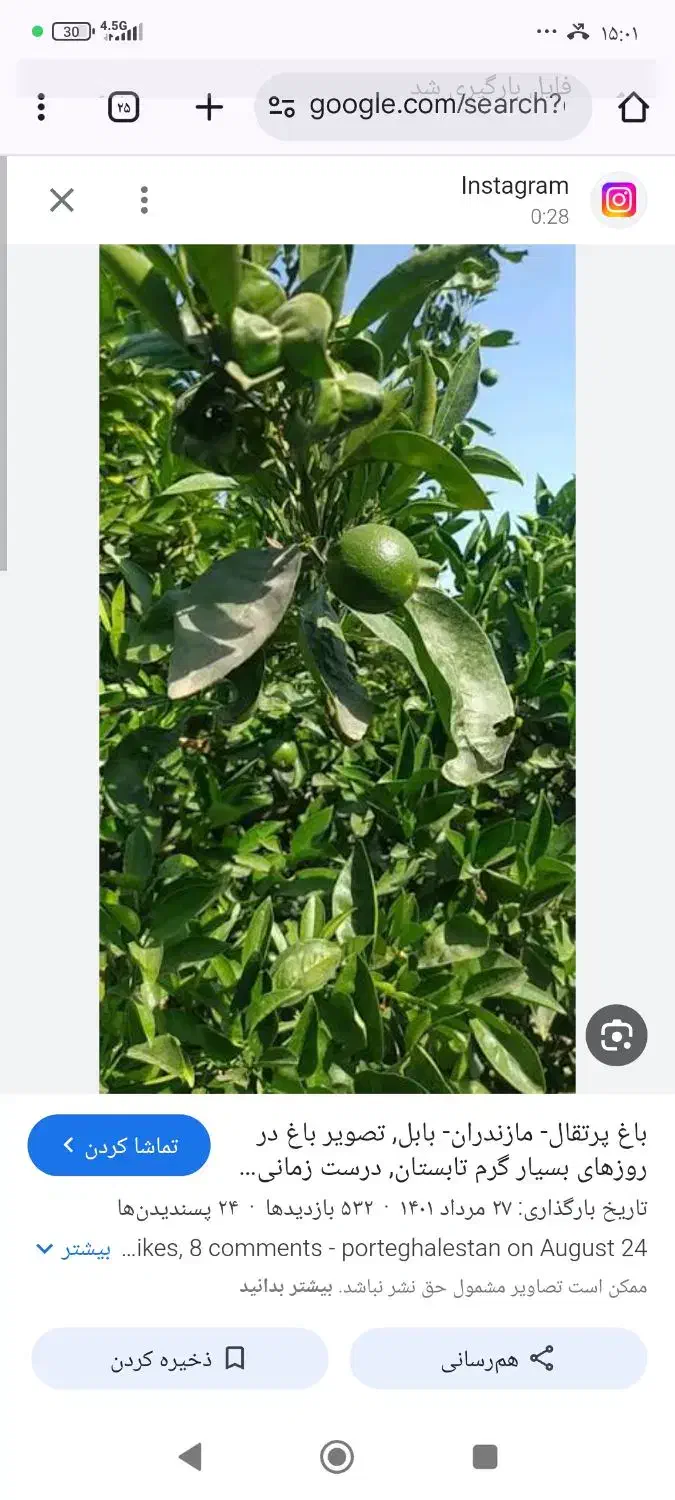Open the browser overflow menu
675x1500 pixels.
click(41, 107)
